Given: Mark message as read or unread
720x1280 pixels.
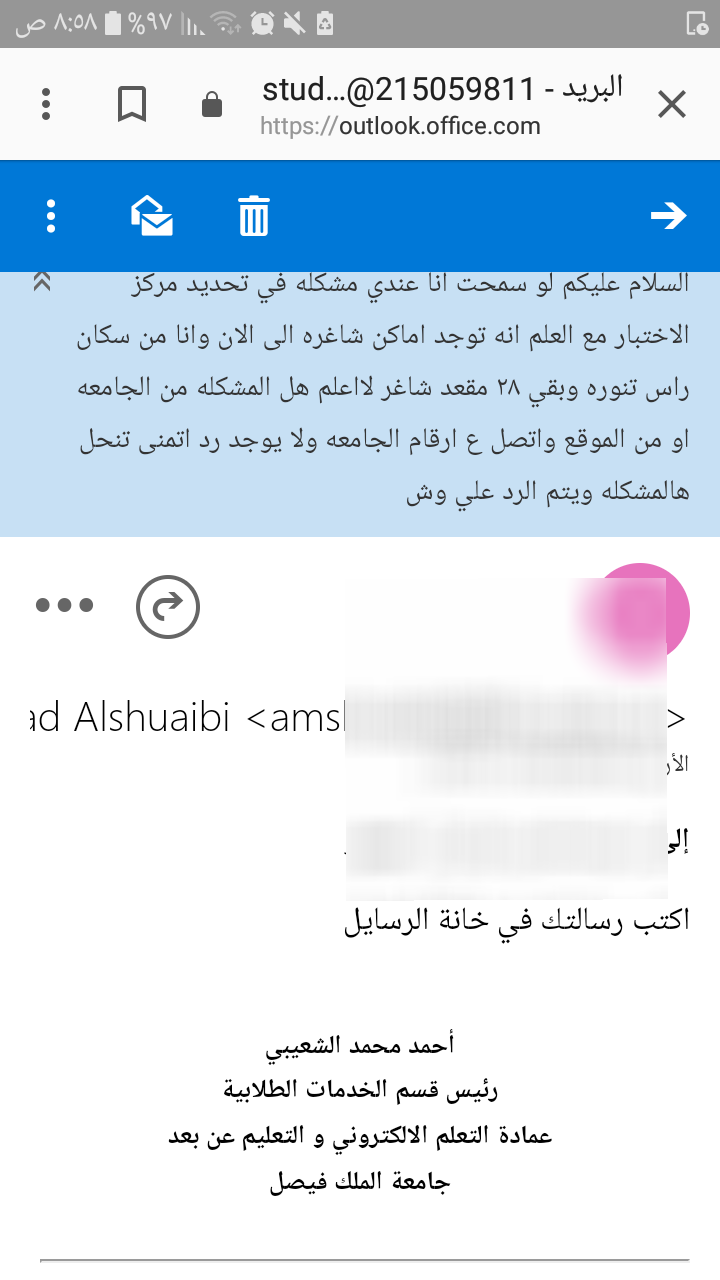Looking at the screenshot, I should click(x=152, y=216).
